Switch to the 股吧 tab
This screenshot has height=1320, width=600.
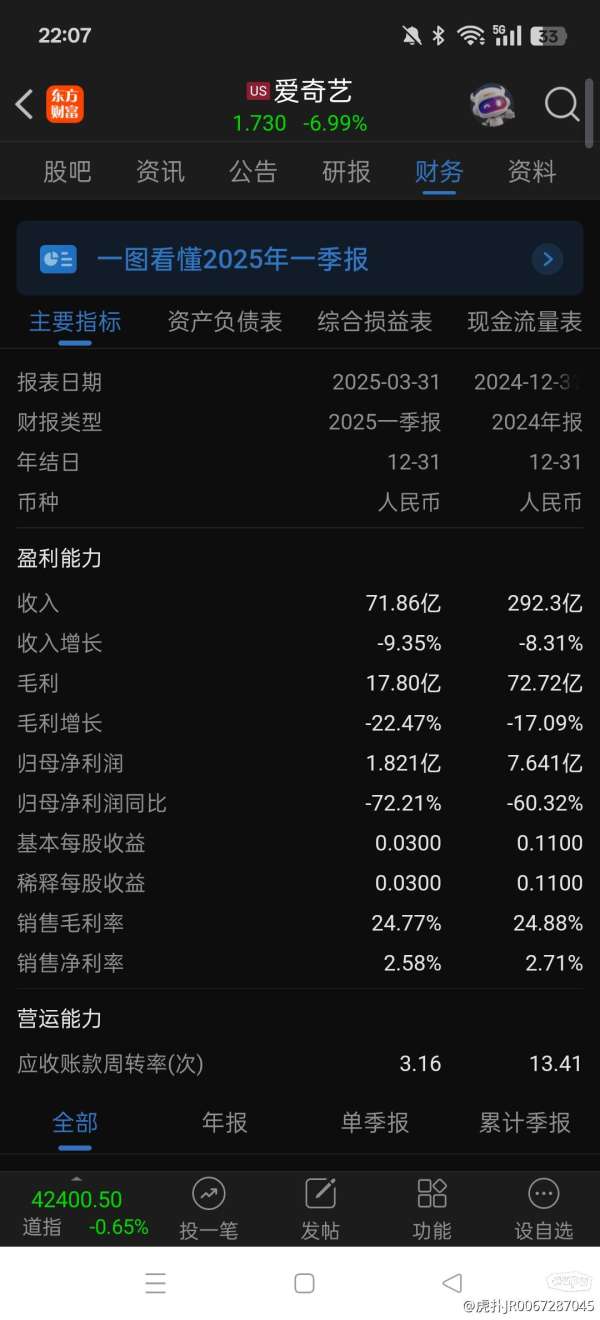tap(67, 172)
